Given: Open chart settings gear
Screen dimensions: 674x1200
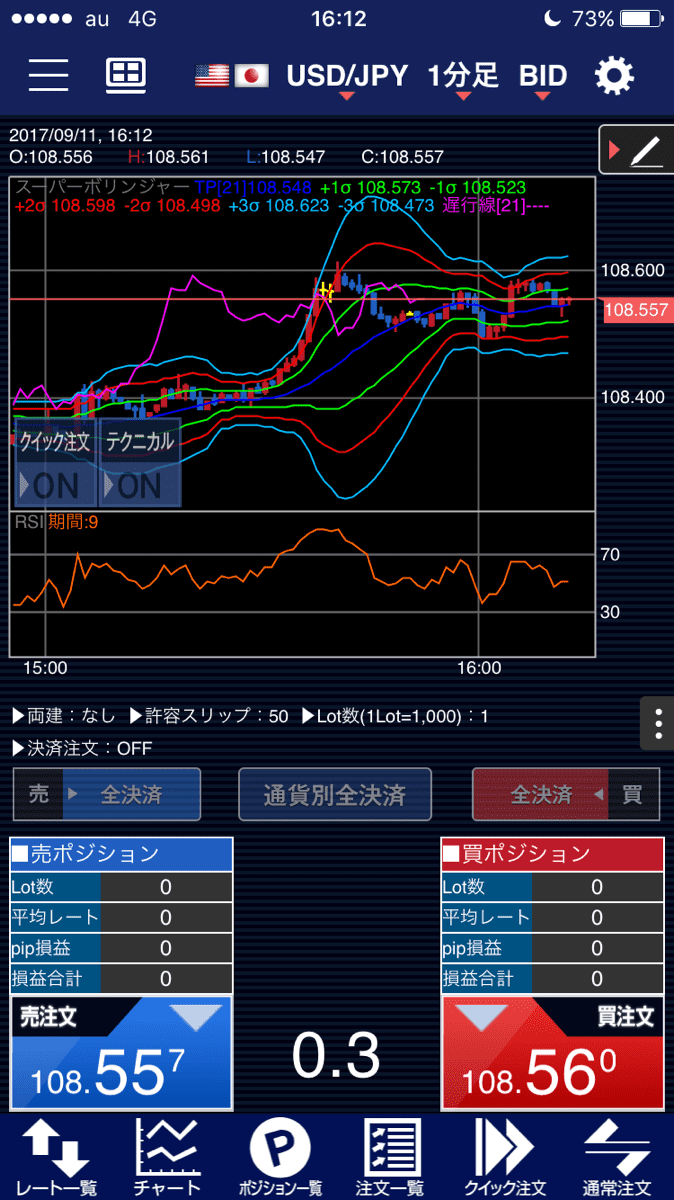Looking at the screenshot, I should coord(614,75).
